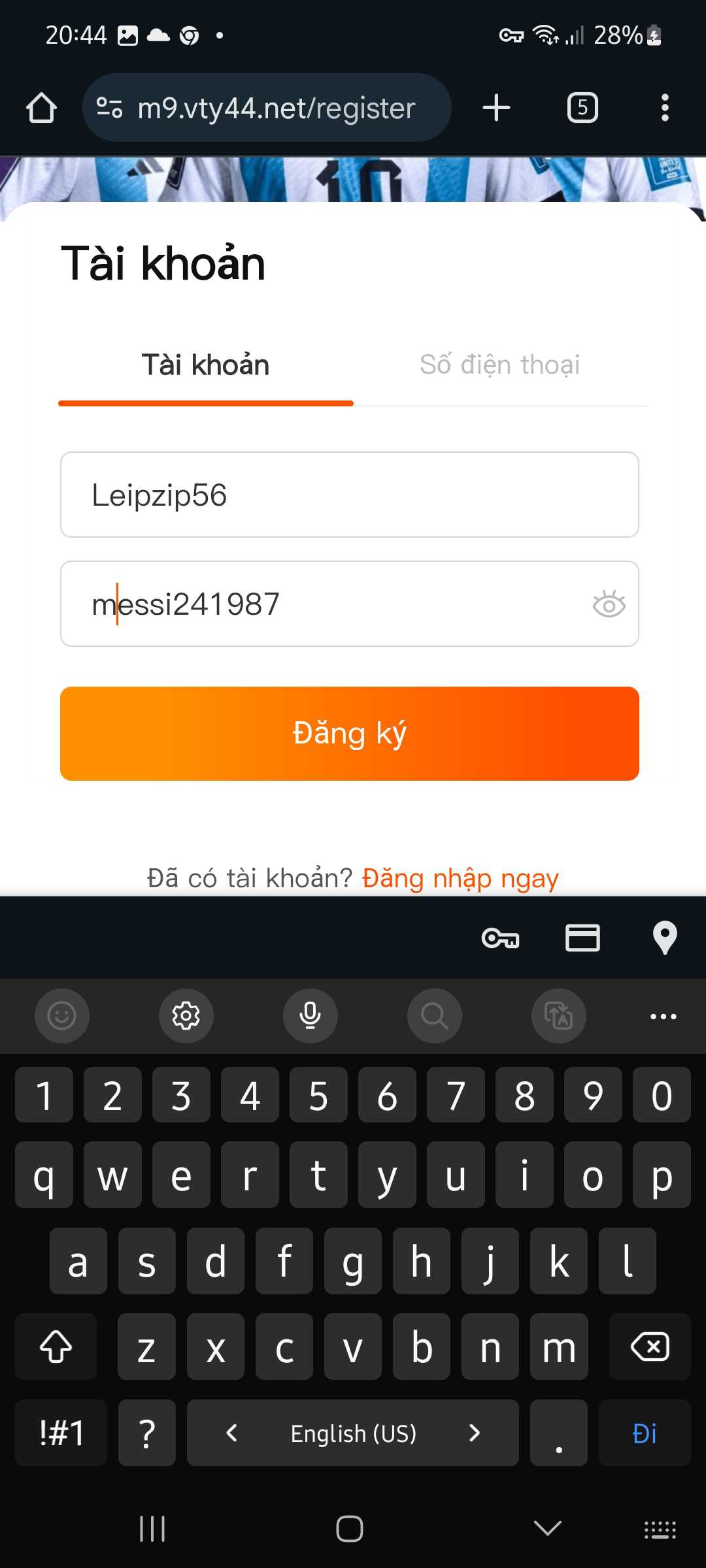Tap the password field messi241987
The width and height of the screenshot is (706, 1568).
[327, 604]
